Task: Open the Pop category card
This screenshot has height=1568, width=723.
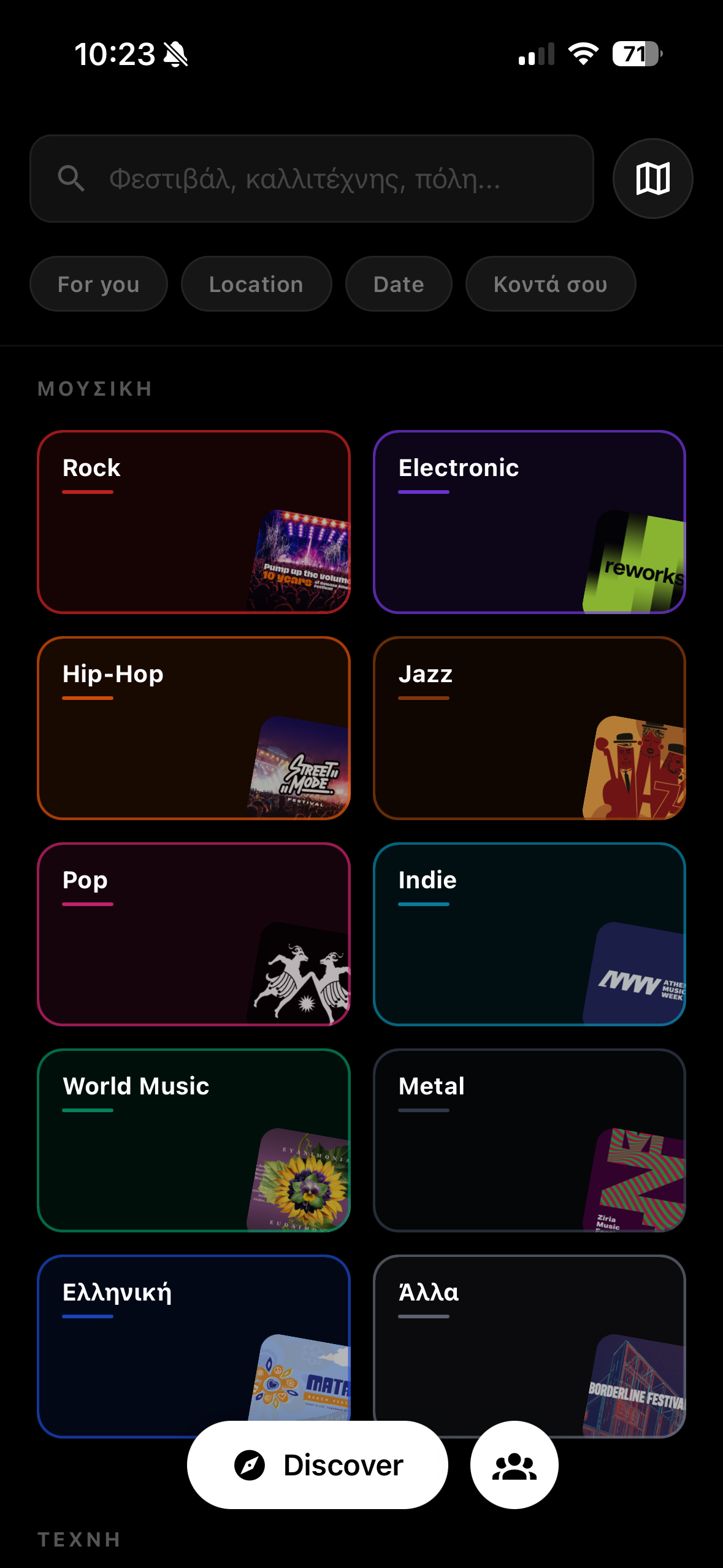Action: (193, 934)
